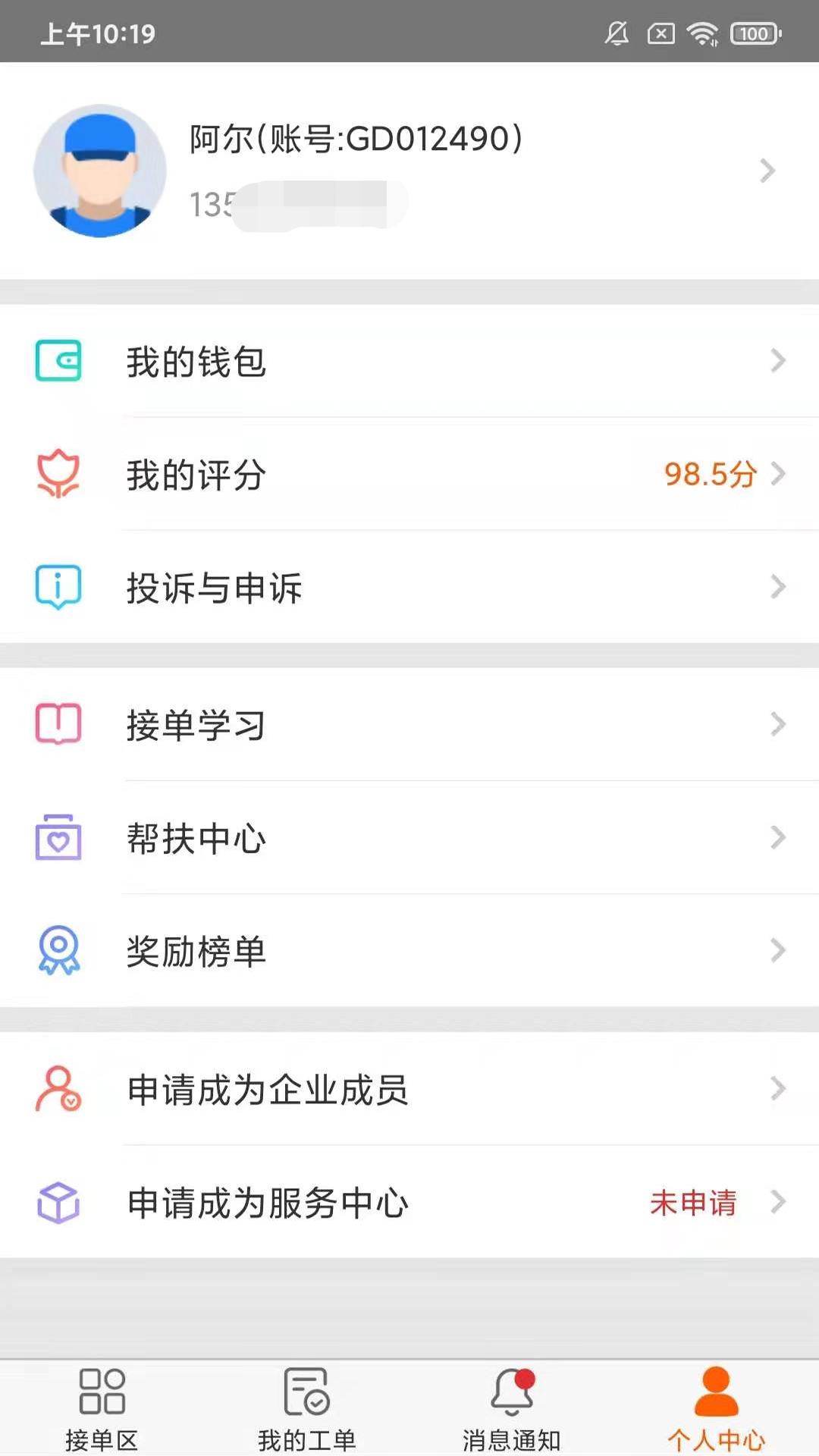Click the 申请成为企业成员 person icon

(x=57, y=1090)
